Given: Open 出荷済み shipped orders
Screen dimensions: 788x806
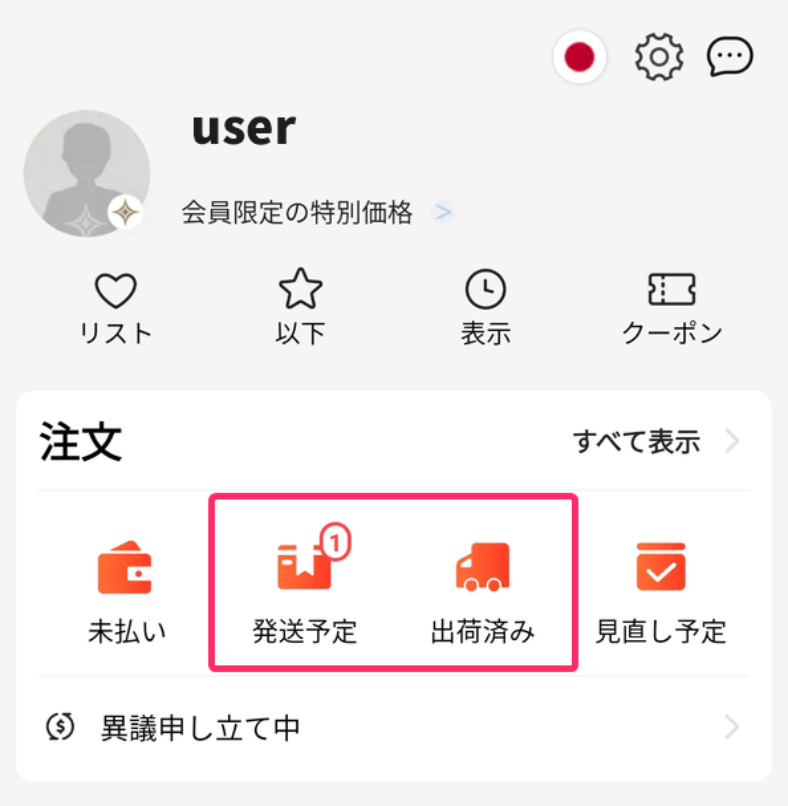Looking at the screenshot, I should [x=482, y=592].
